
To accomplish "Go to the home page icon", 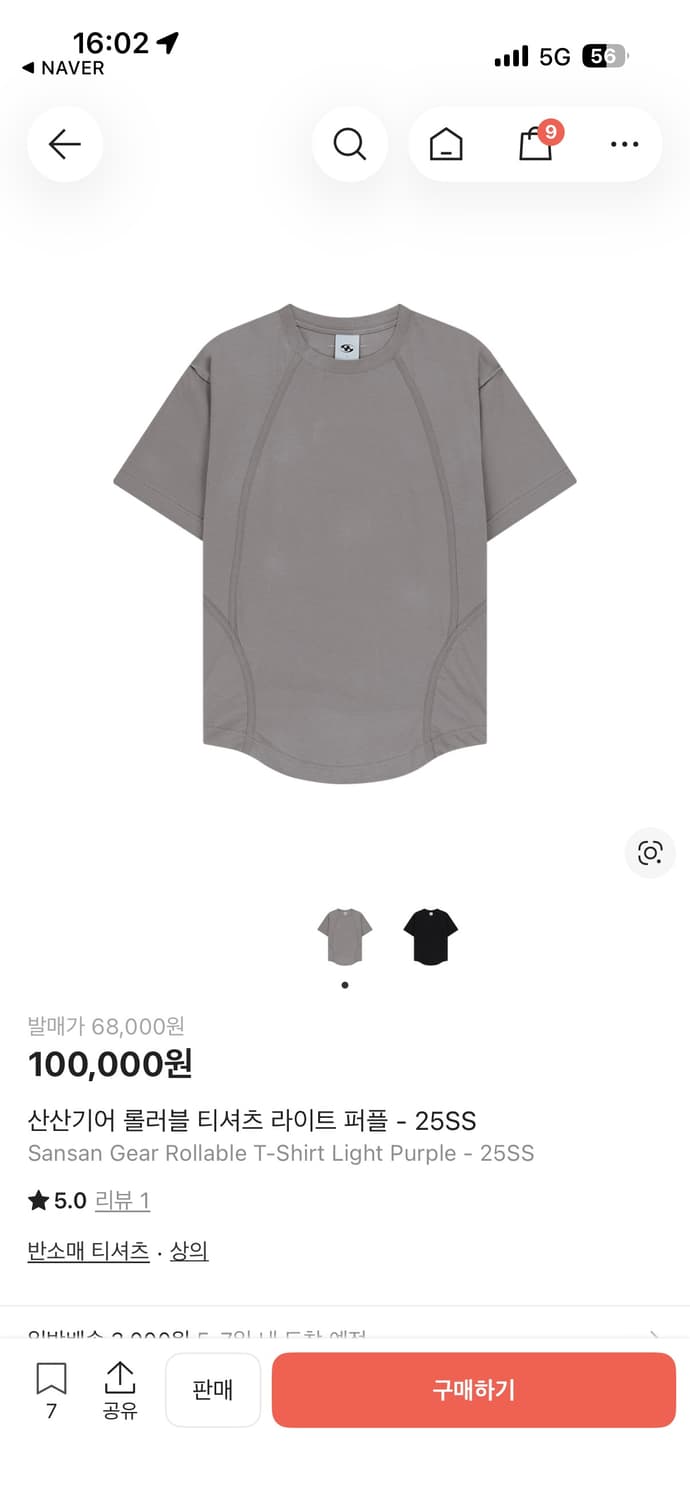I will (x=446, y=145).
